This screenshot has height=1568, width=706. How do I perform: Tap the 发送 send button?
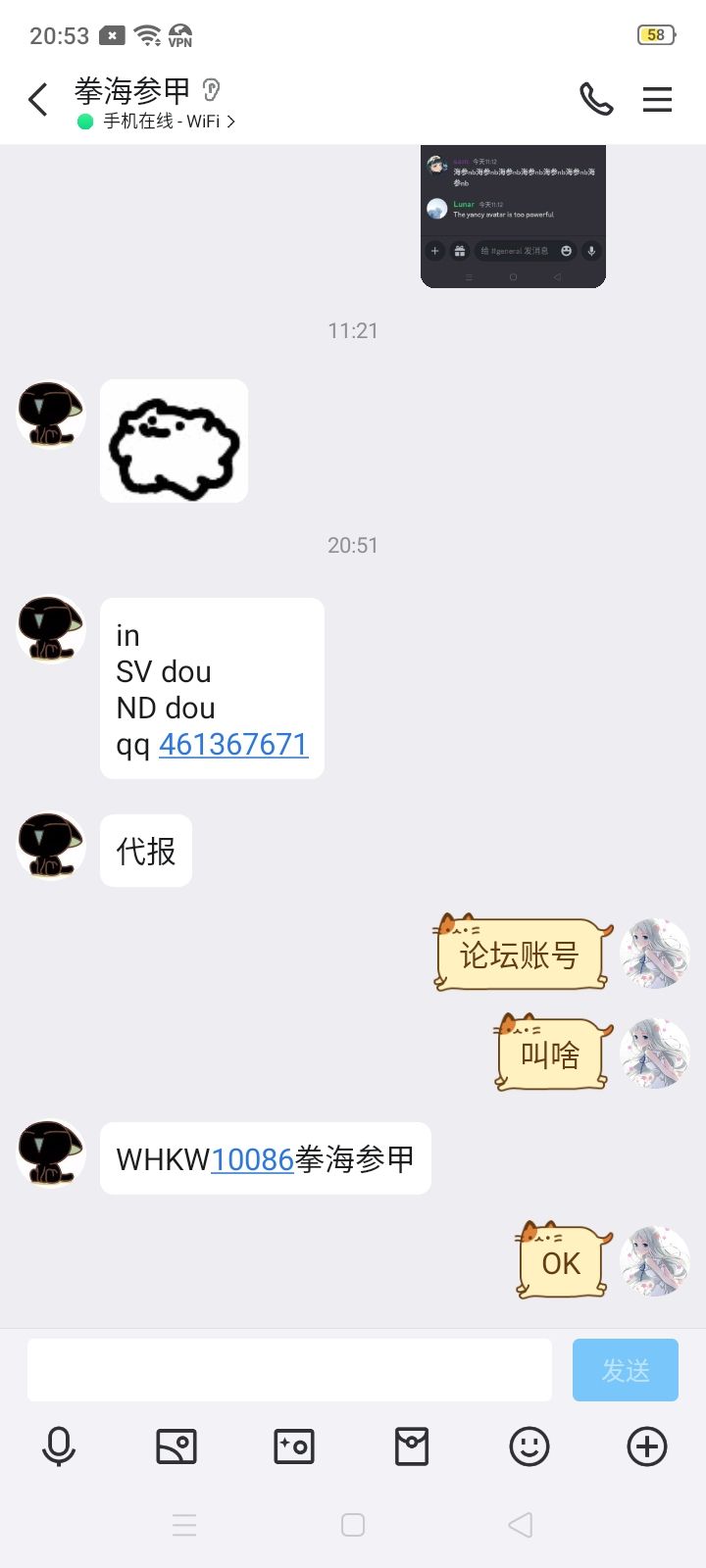click(625, 1369)
